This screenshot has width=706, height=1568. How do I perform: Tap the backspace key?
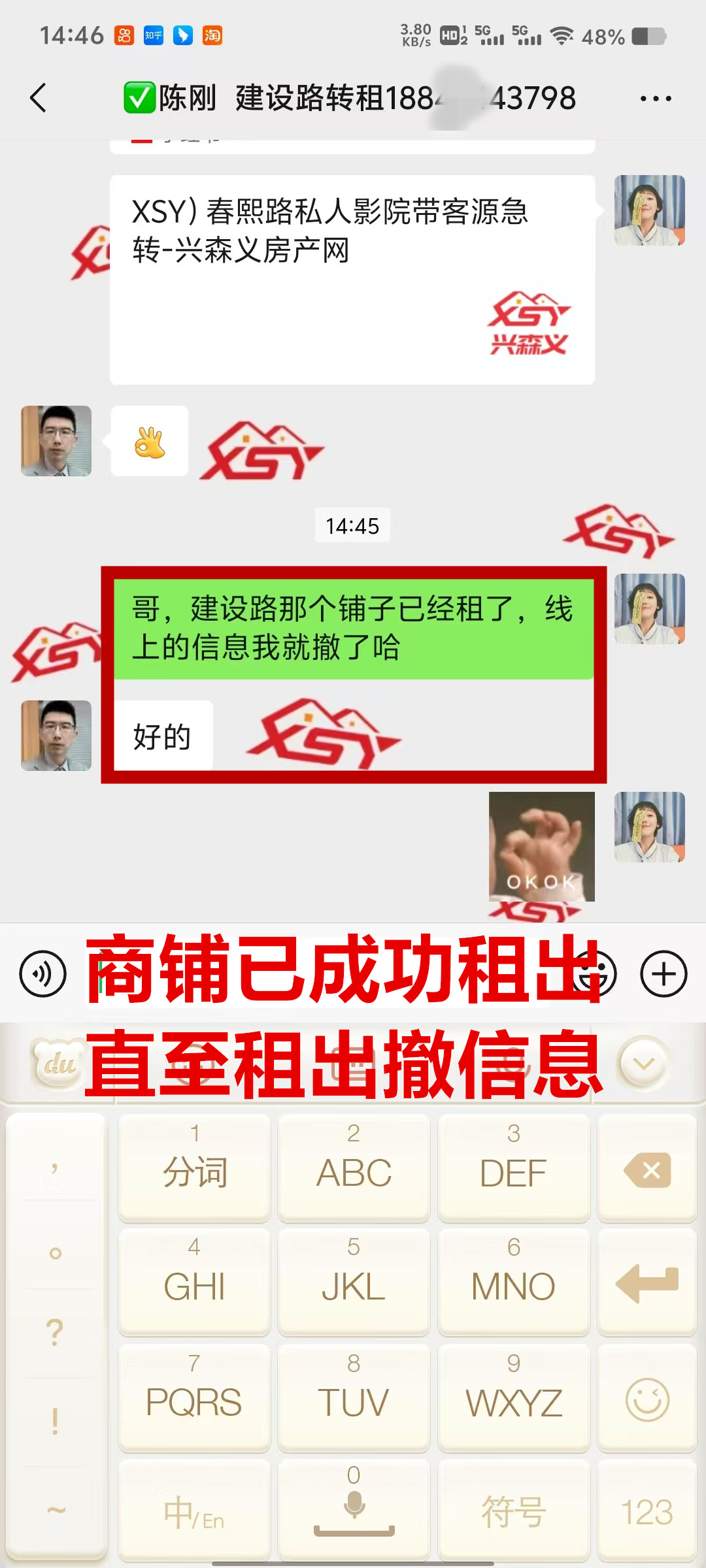click(647, 1170)
